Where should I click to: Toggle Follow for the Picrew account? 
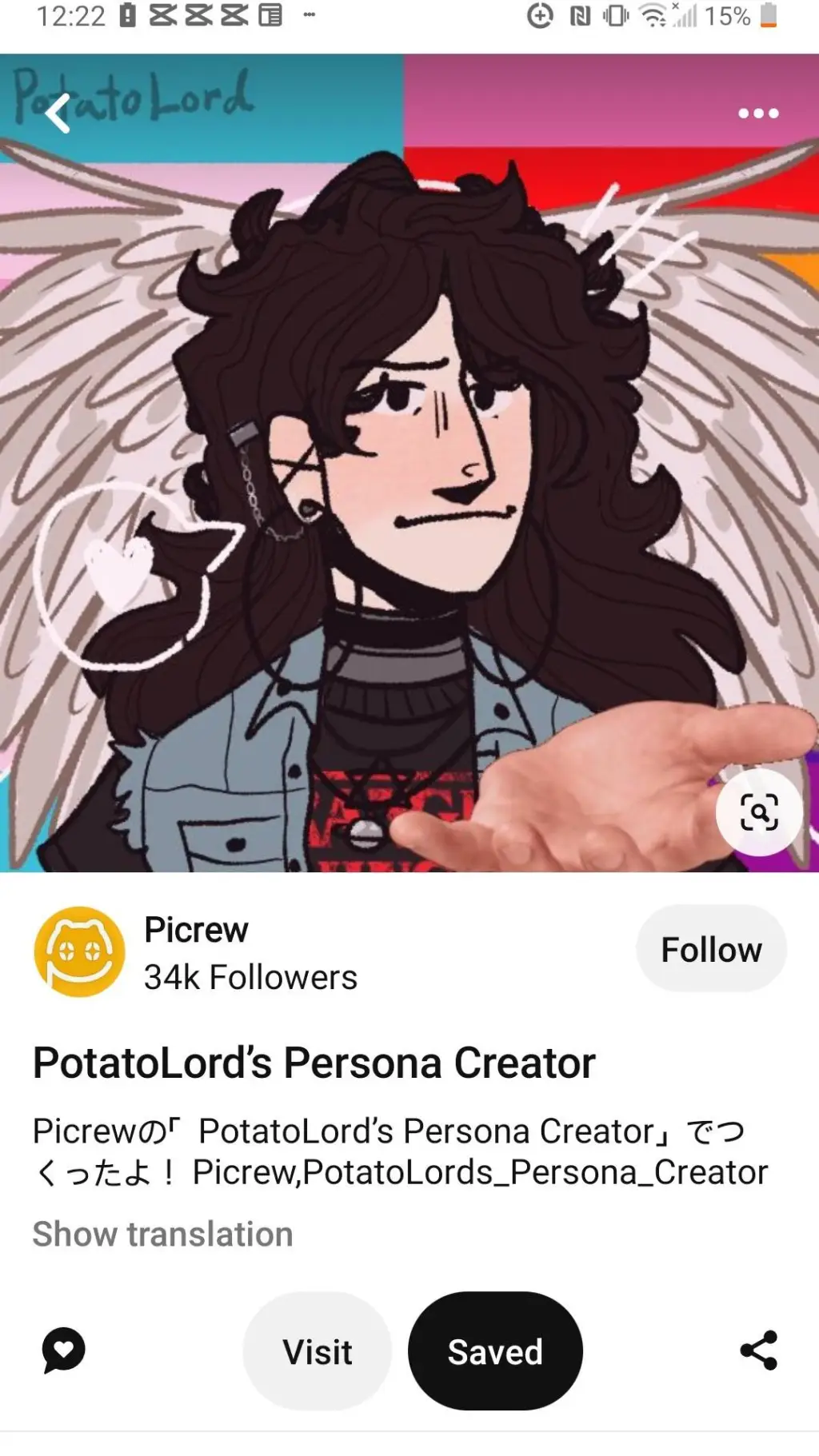(x=711, y=948)
